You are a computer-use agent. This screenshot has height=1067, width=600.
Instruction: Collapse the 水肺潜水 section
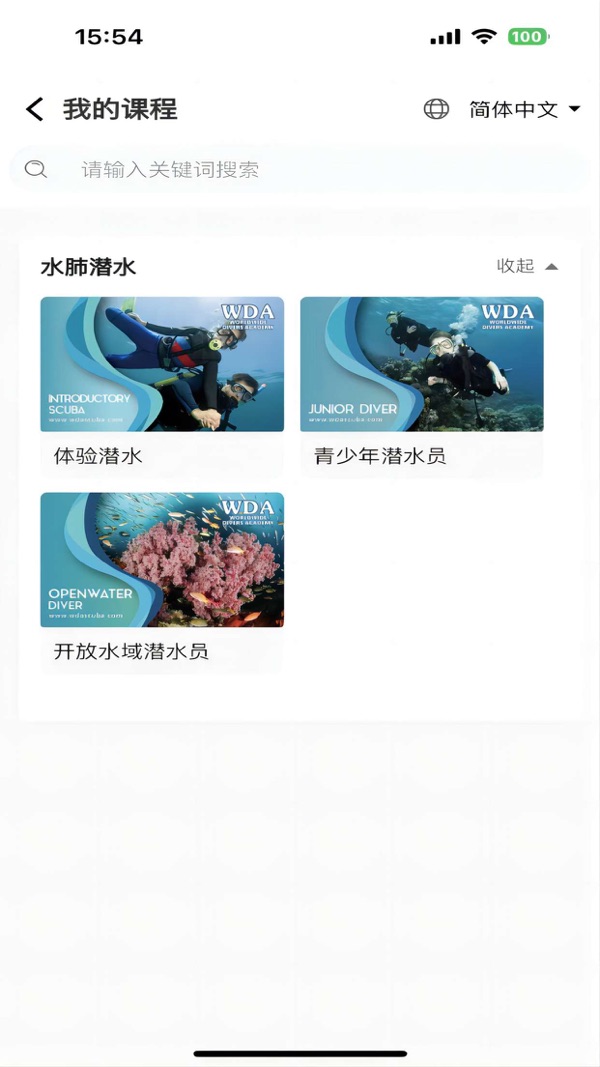528,266
